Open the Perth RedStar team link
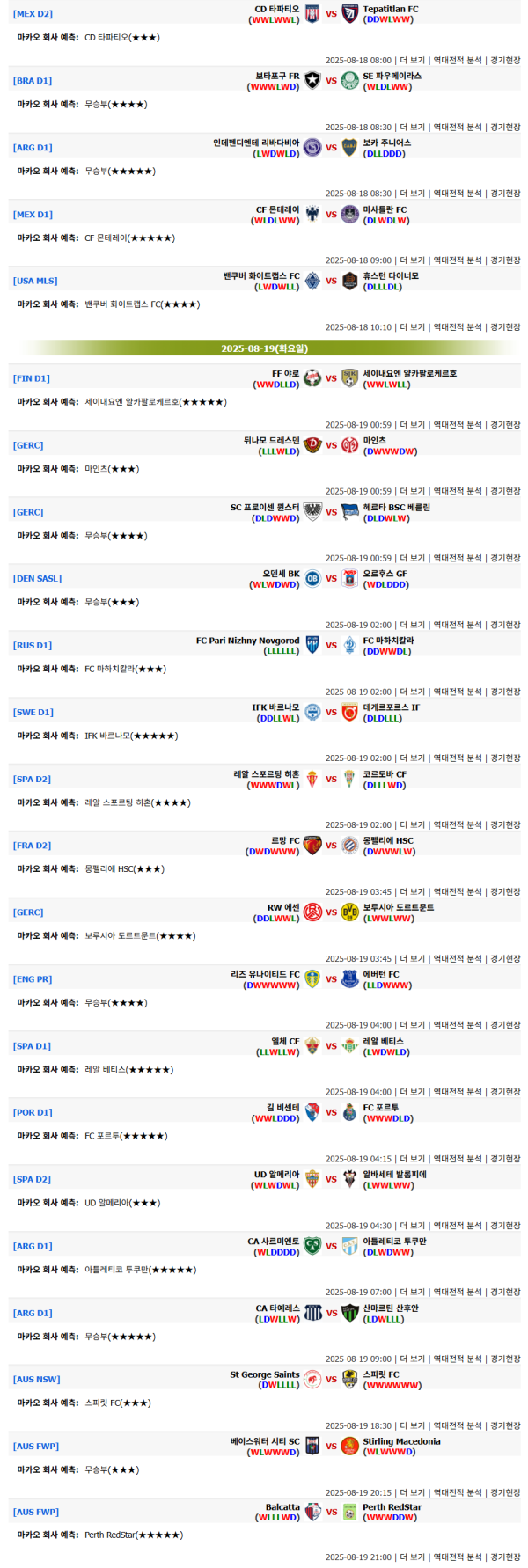The height and width of the screenshot is (1568, 528). pos(392,1507)
